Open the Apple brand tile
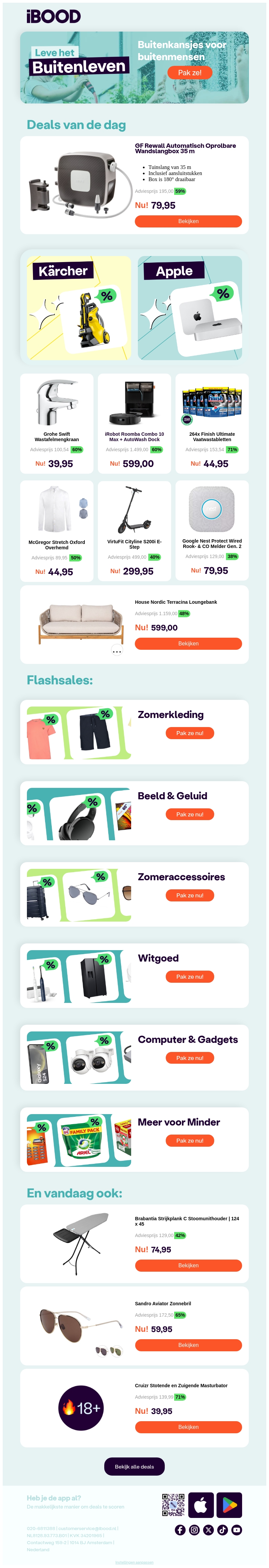 (x=190, y=307)
